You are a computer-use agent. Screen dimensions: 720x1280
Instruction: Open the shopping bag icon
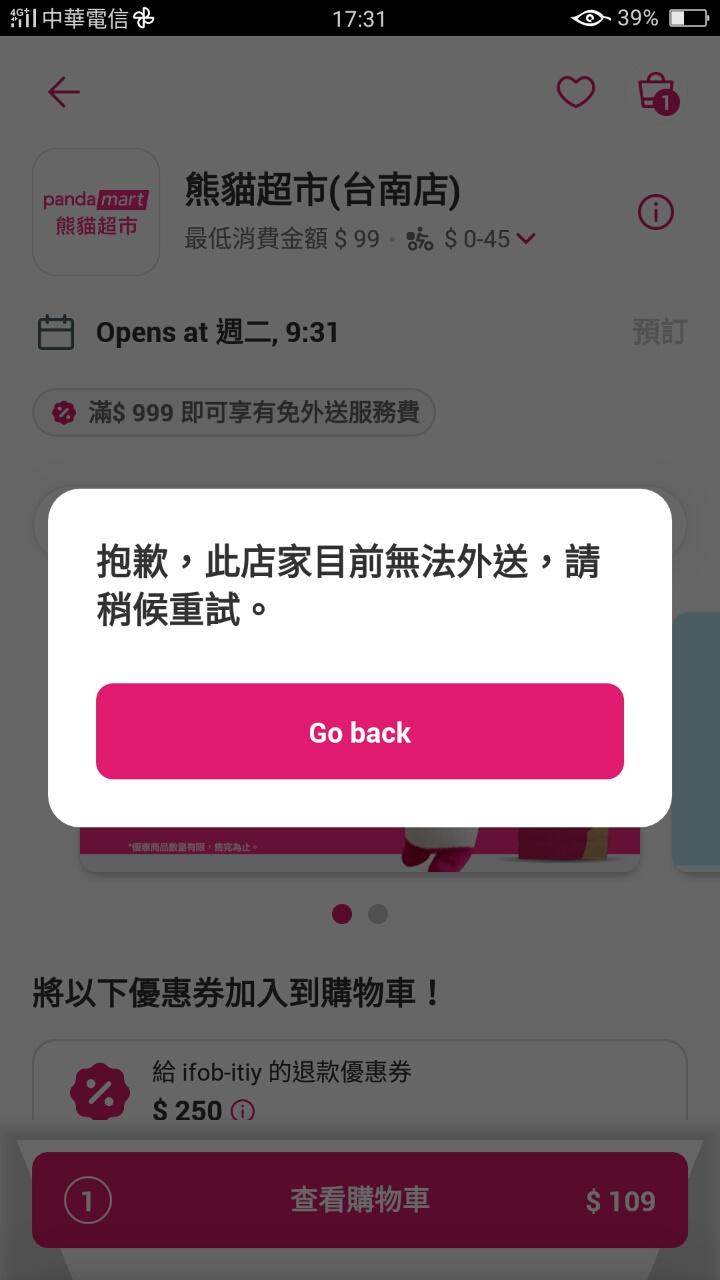[656, 92]
